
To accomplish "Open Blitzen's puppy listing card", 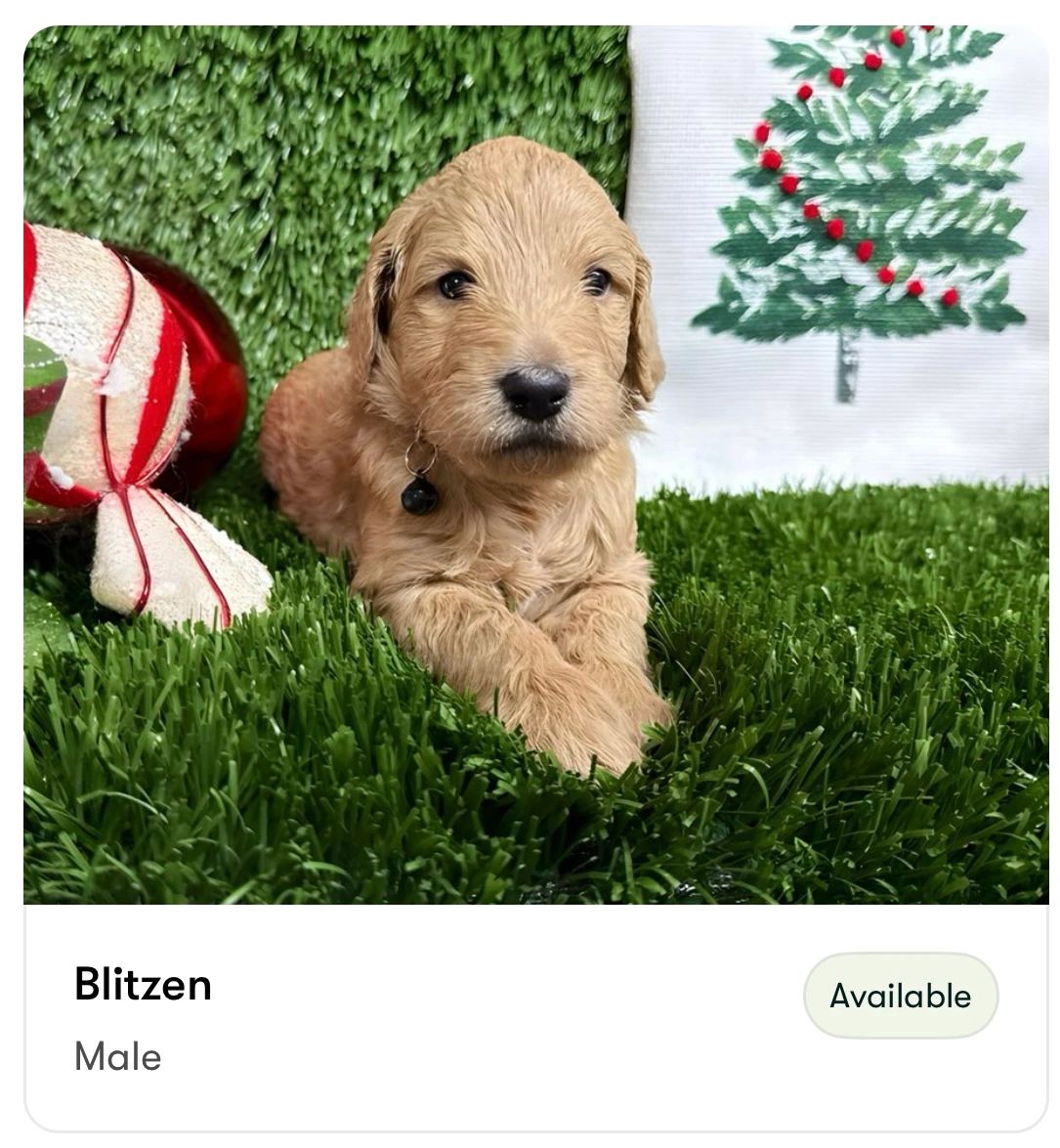I will pos(144,984).
